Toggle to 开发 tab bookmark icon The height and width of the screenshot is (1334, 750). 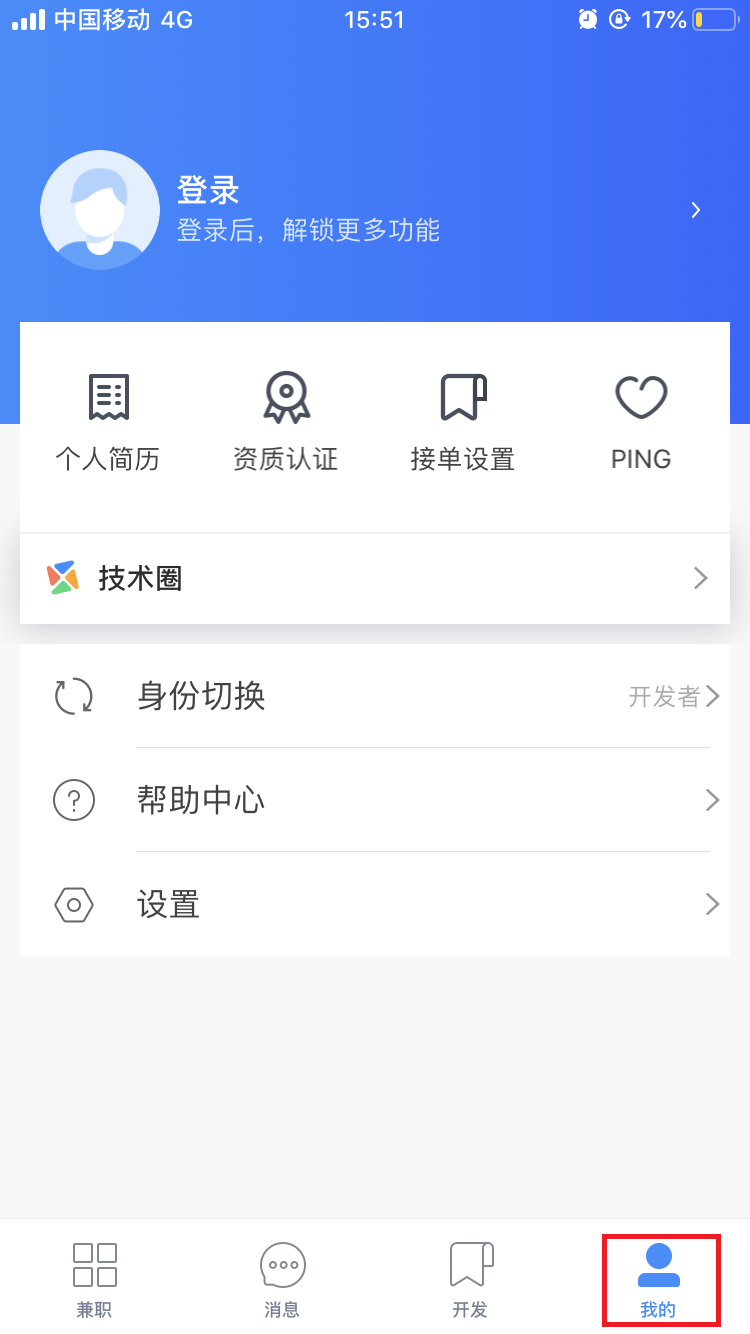(x=470, y=1278)
